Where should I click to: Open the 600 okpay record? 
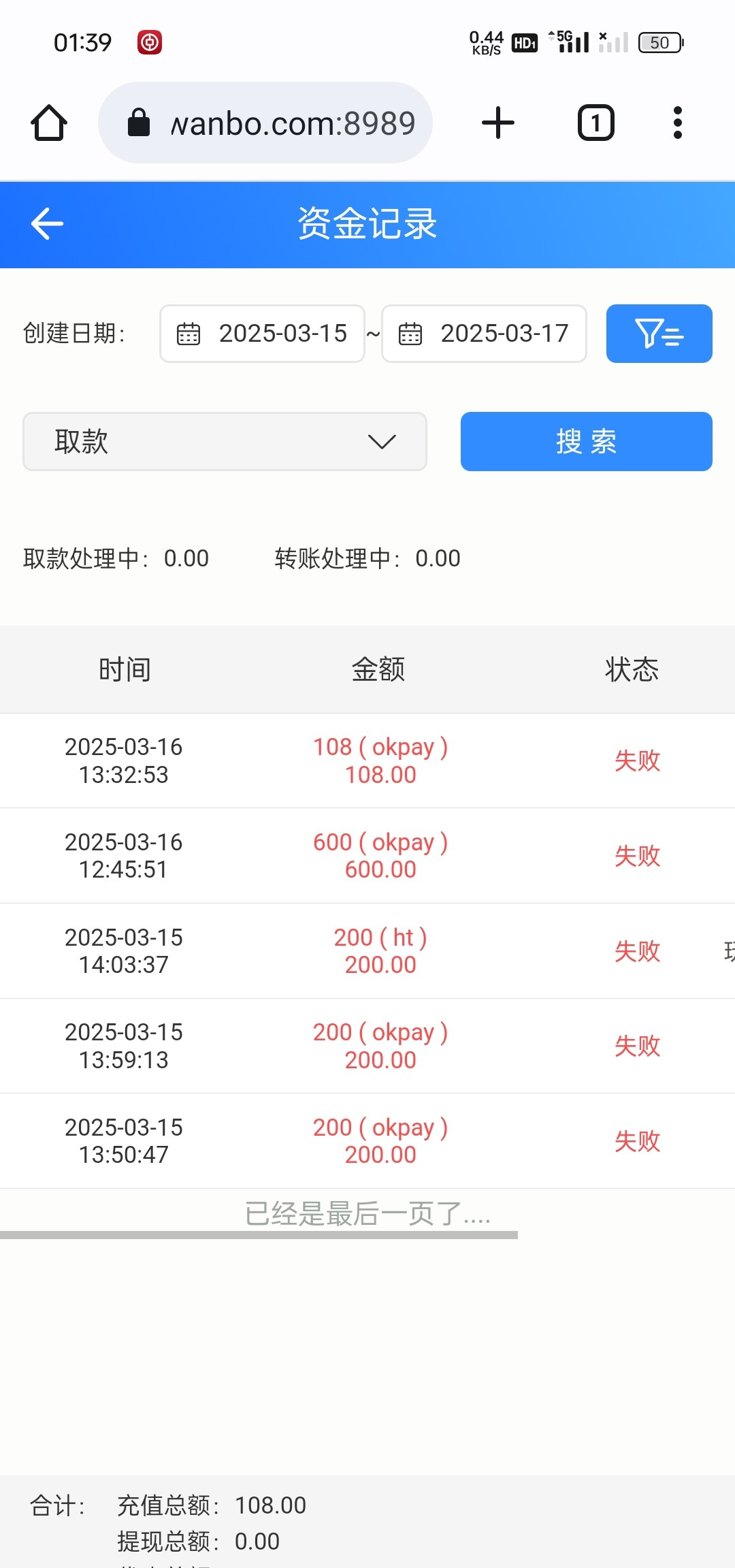click(x=367, y=856)
